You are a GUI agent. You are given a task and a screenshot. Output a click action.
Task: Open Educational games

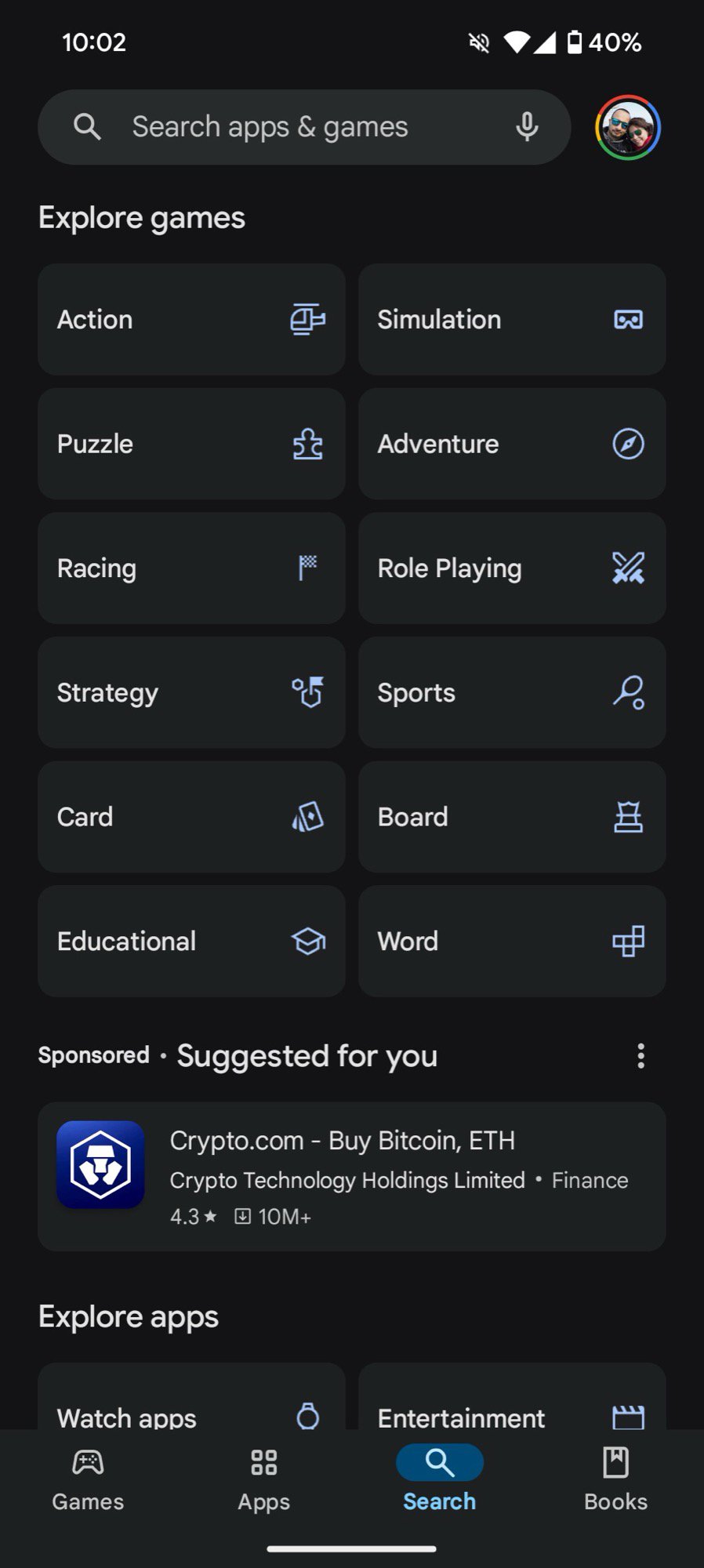pos(191,941)
